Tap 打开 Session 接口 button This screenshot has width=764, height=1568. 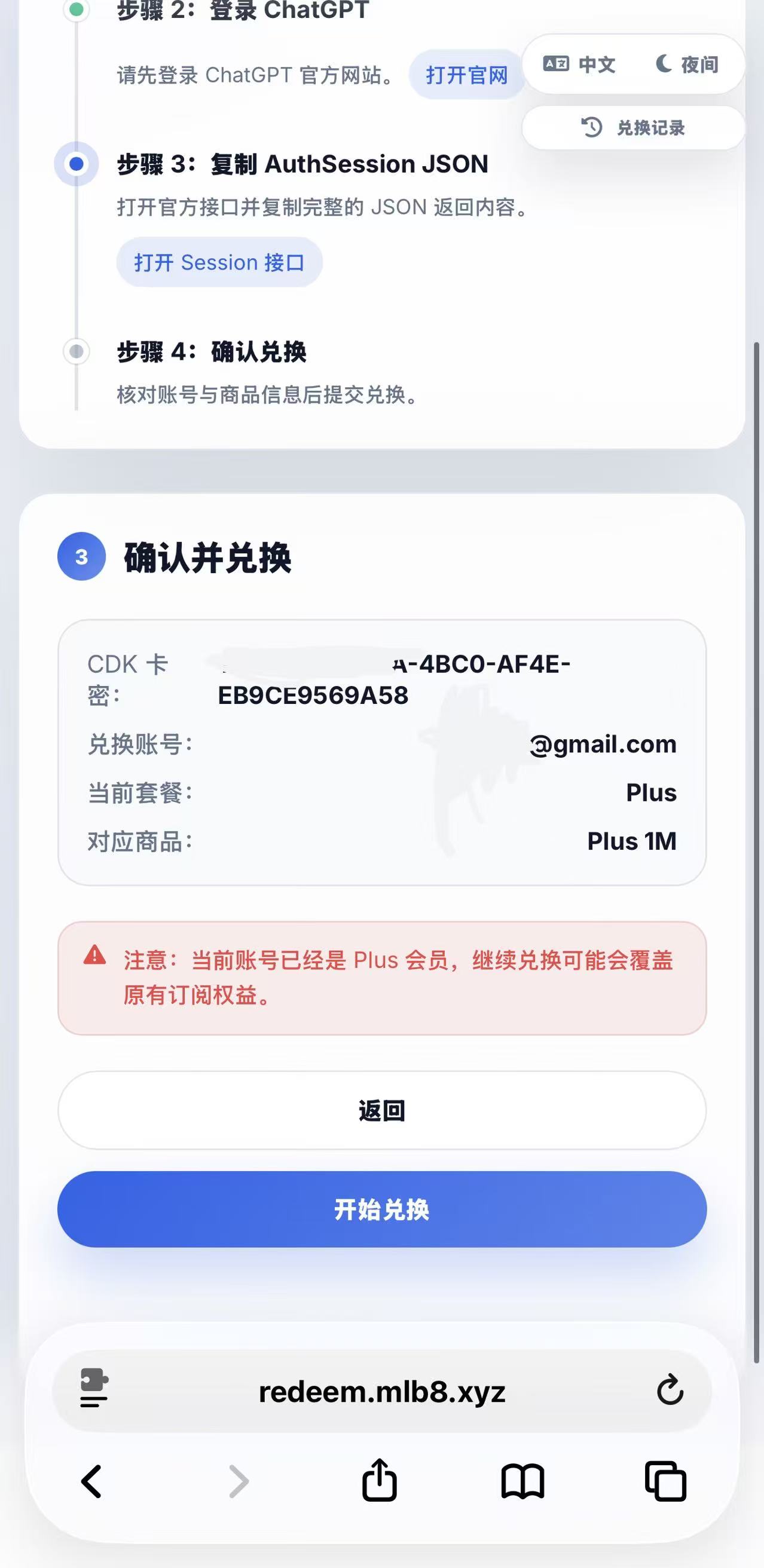click(219, 262)
